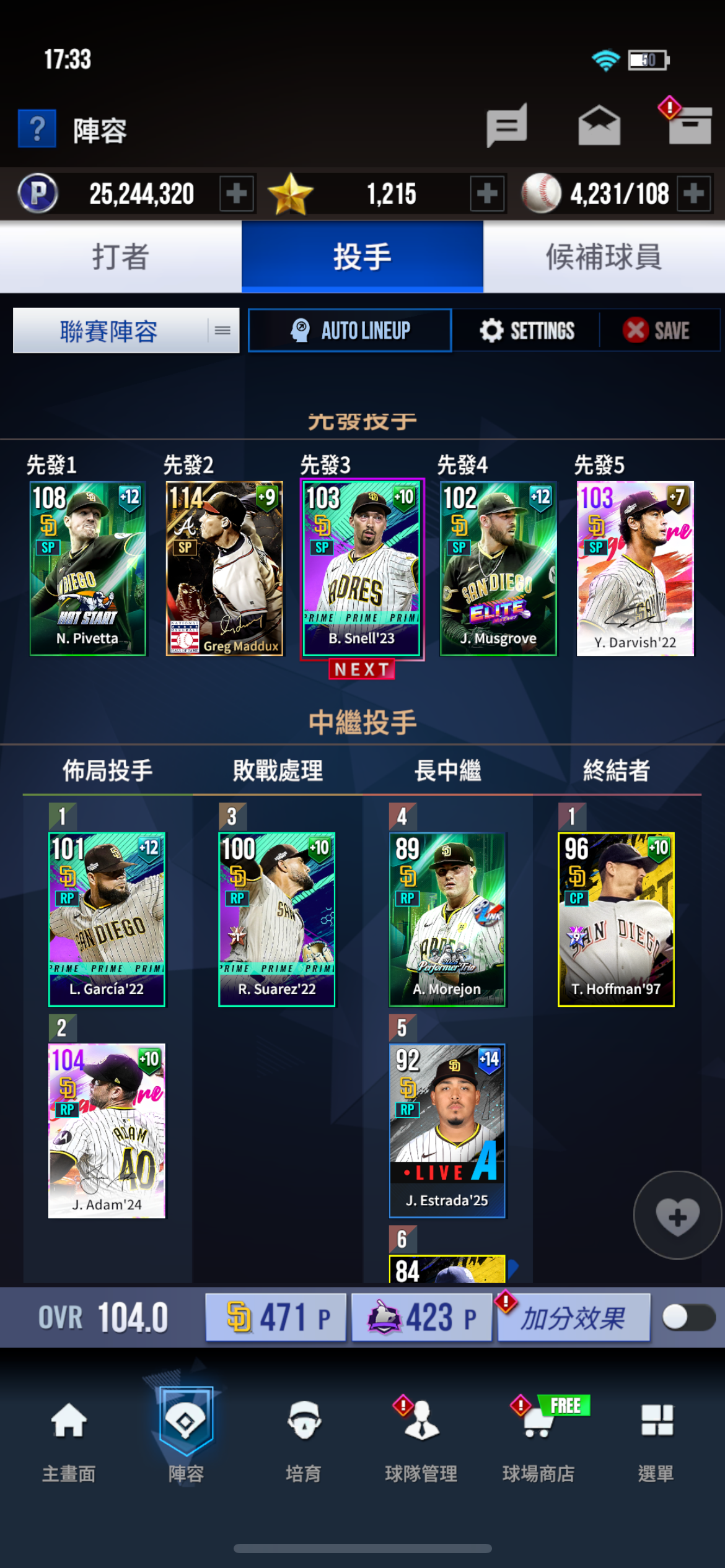The image size is (725, 1568).
Task: Add more stars with the plus button
Action: tap(486, 194)
